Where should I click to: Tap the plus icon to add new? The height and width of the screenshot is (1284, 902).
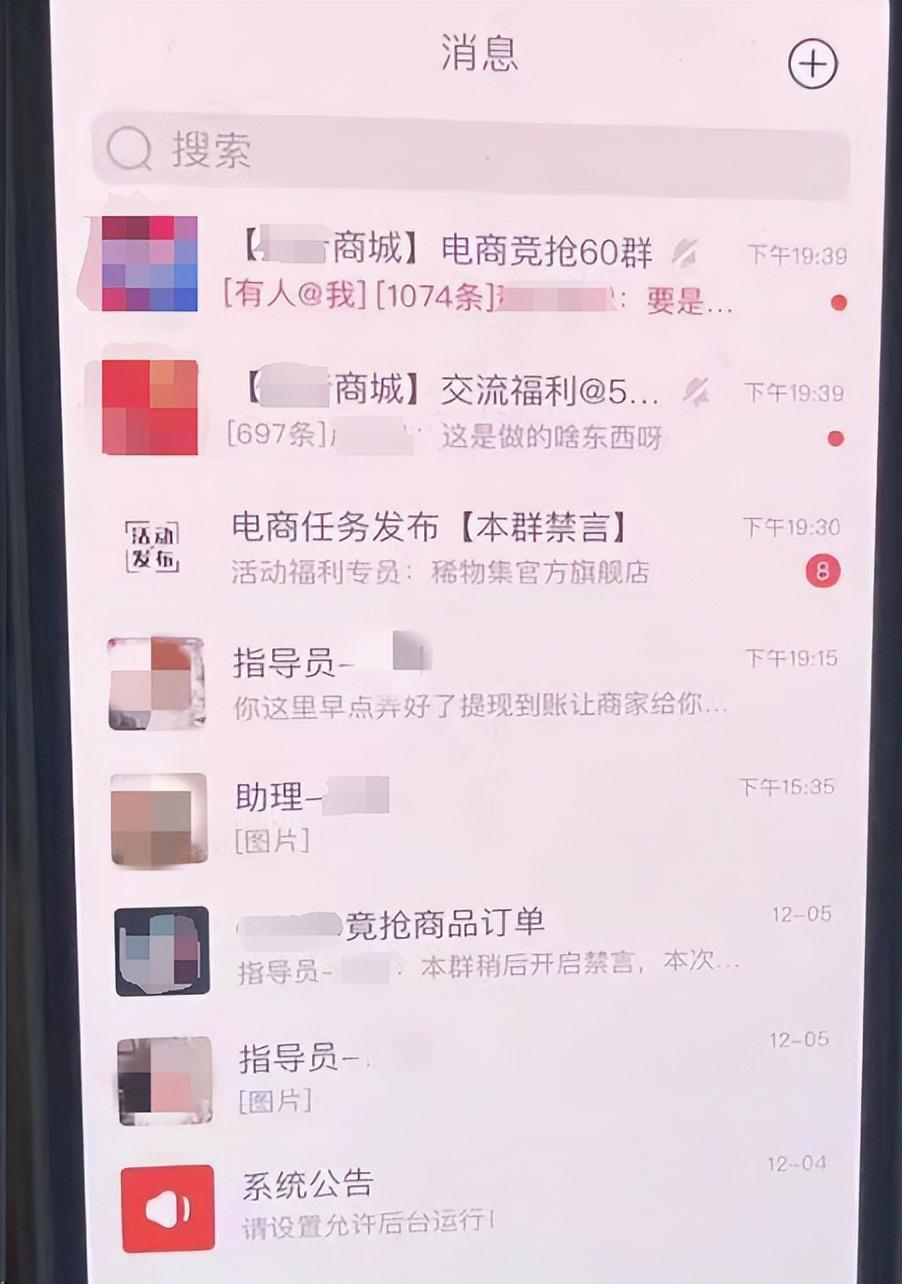tap(812, 64)
